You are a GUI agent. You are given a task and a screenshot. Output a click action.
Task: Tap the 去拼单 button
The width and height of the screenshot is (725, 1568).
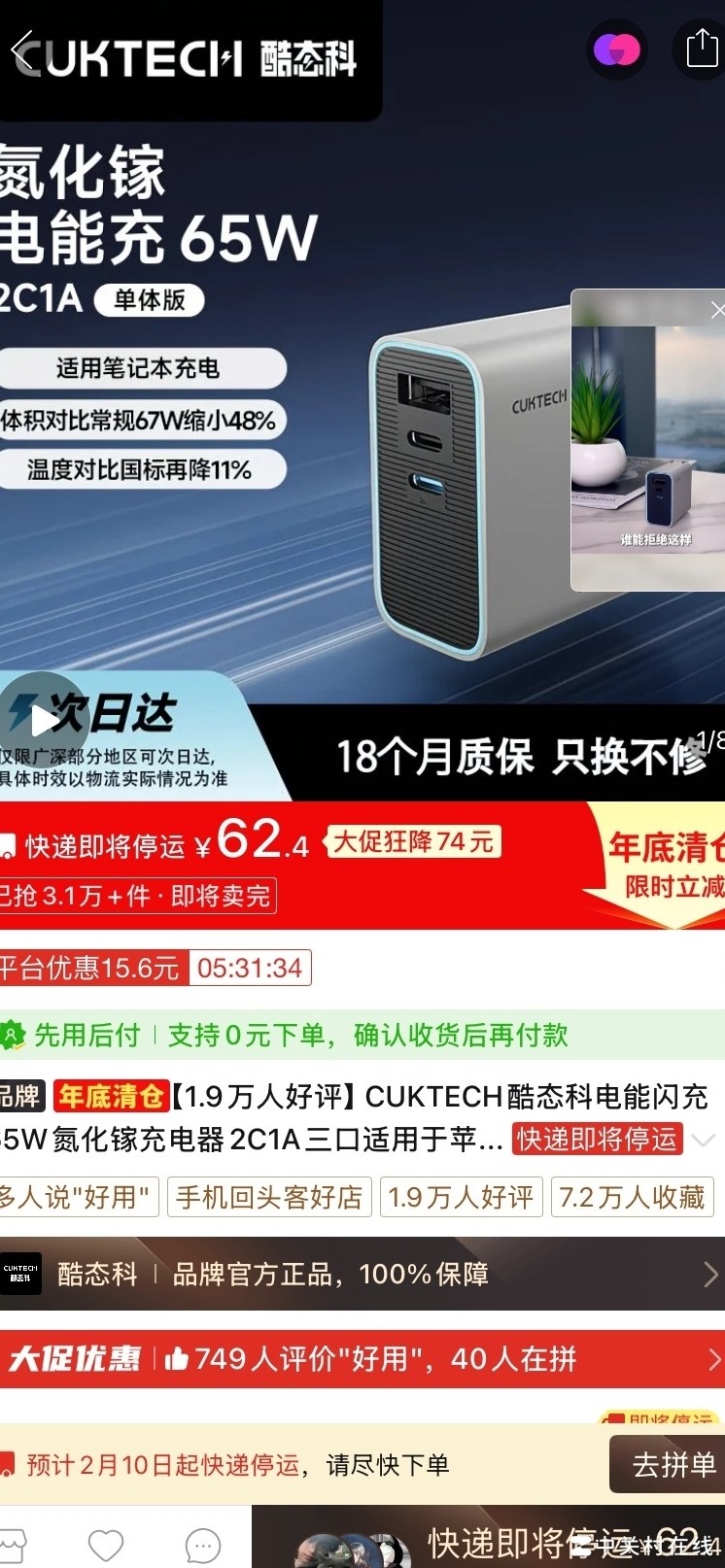(x=673, y=1464)
